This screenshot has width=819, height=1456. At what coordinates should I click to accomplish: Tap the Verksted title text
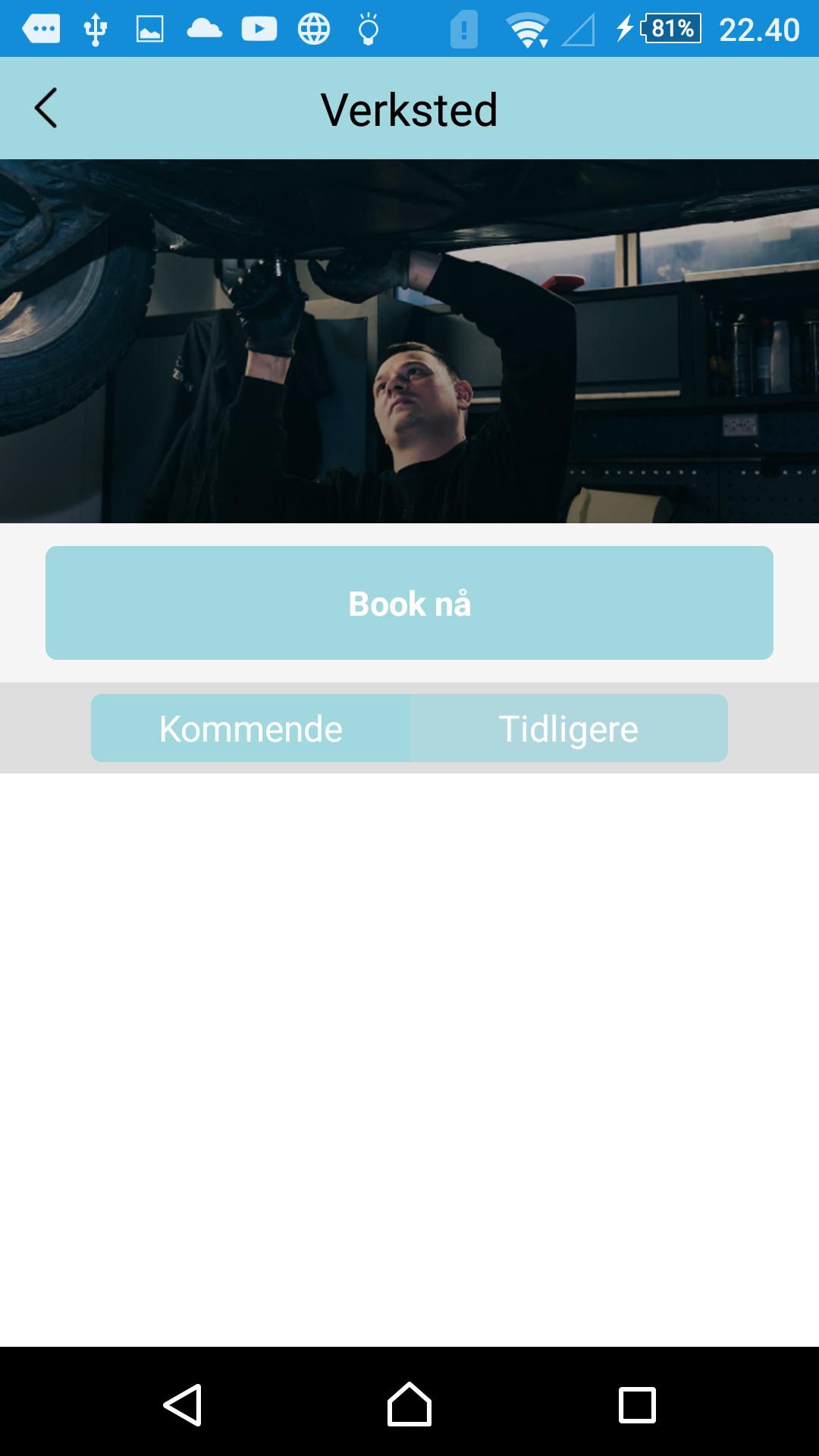point(409,108)
